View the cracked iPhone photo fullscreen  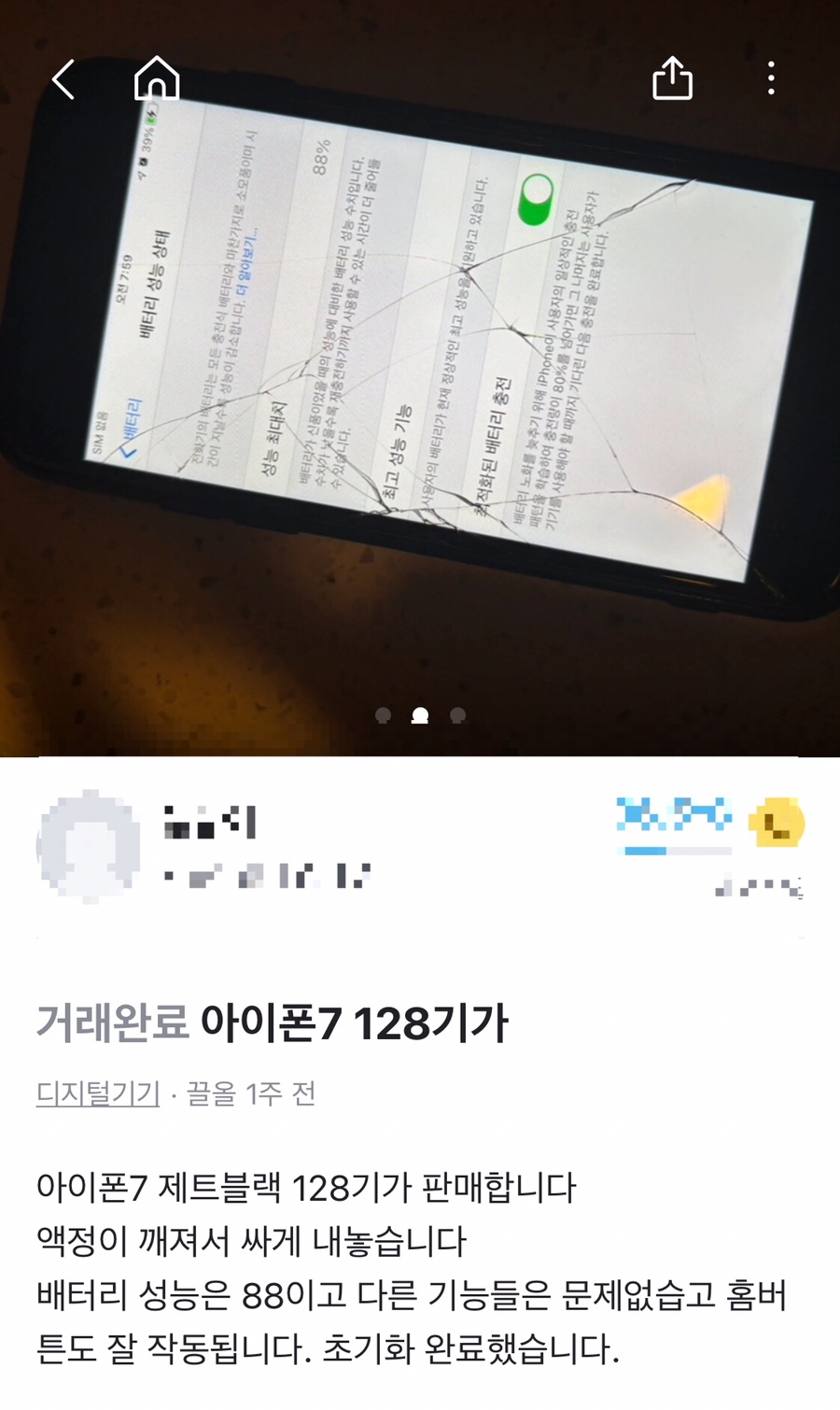point(420,374)
